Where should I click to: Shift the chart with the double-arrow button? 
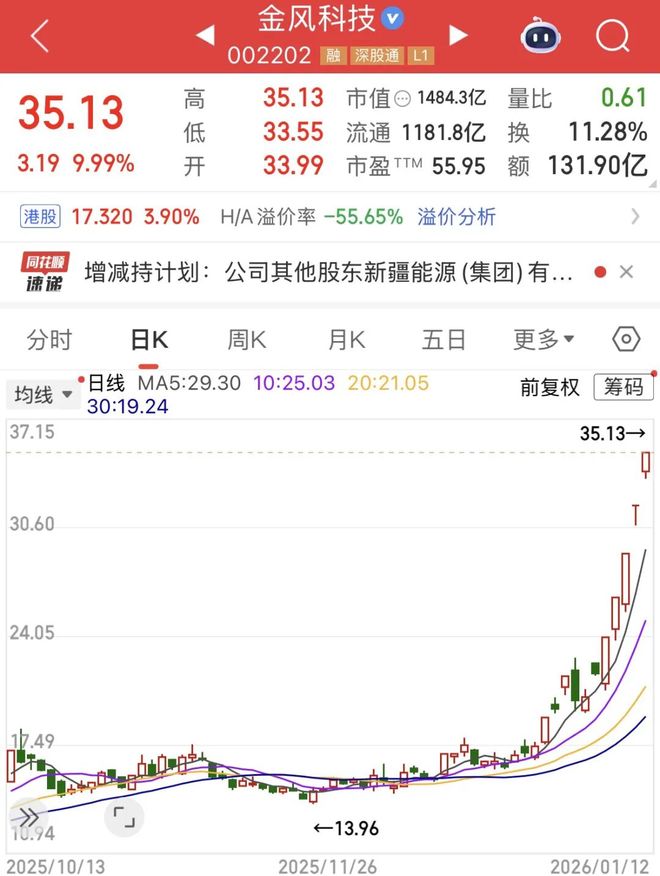pos(29,817)
